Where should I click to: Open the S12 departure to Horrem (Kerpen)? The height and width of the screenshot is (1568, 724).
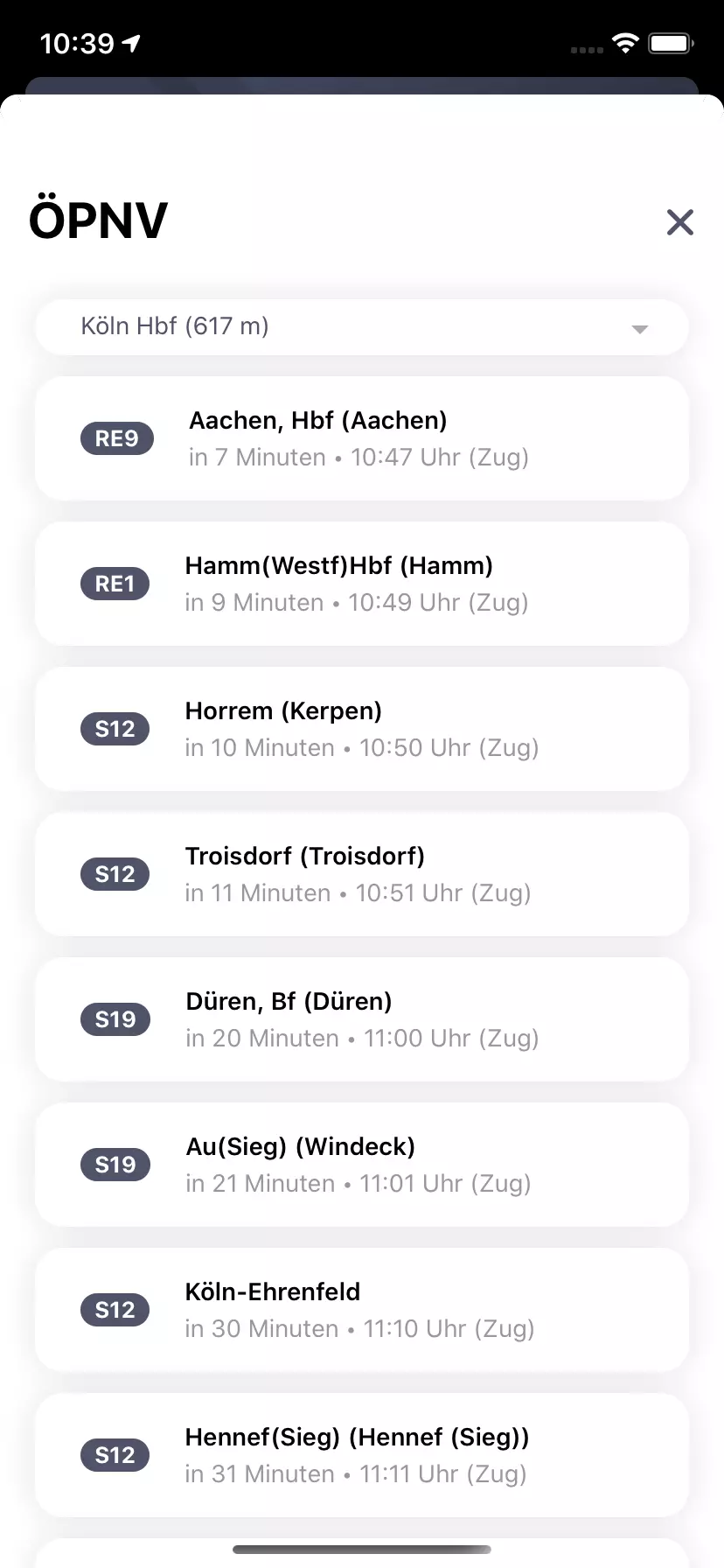click(x=362, y=729)
